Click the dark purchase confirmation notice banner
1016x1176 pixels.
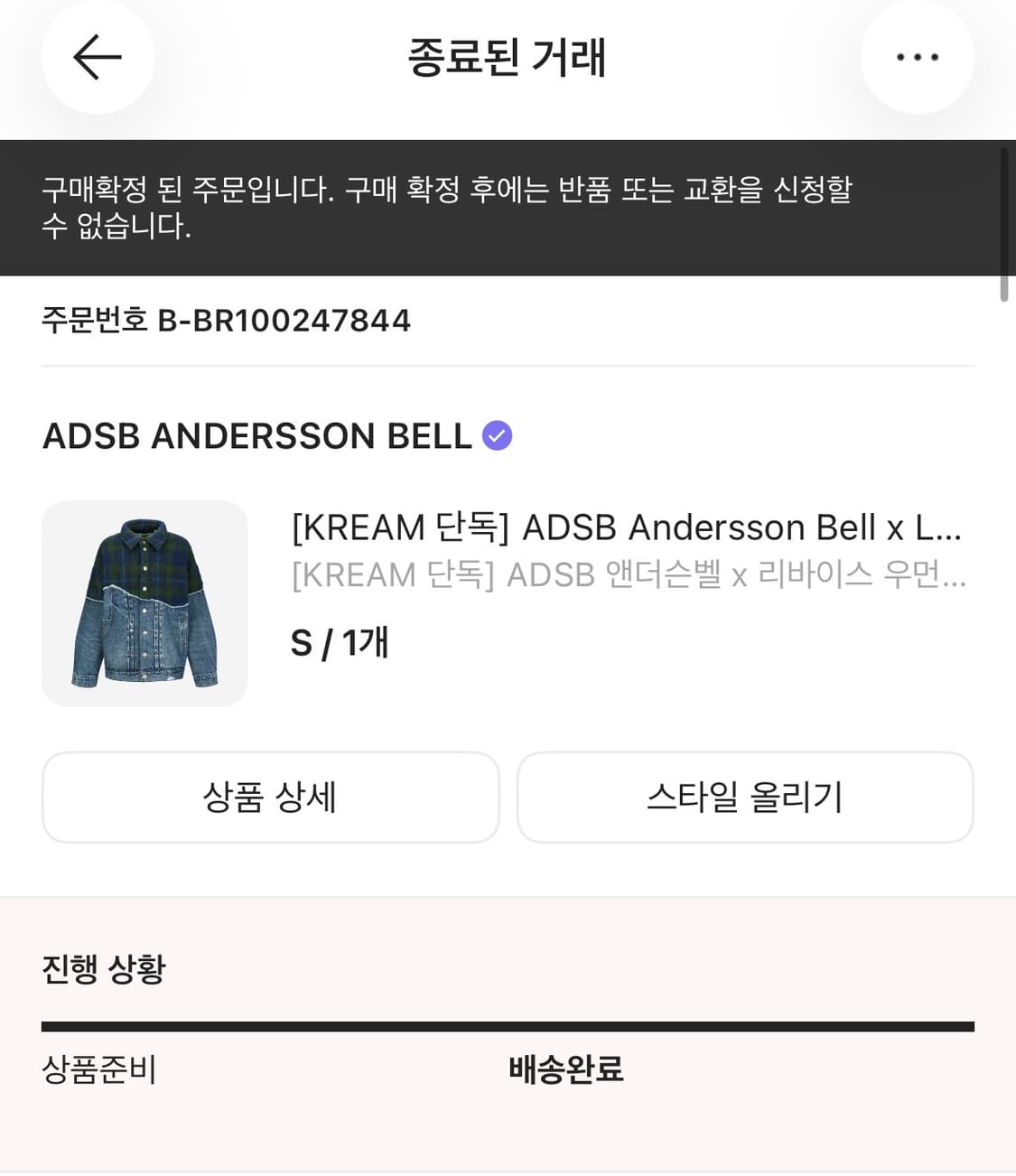[x=508, y=208]
